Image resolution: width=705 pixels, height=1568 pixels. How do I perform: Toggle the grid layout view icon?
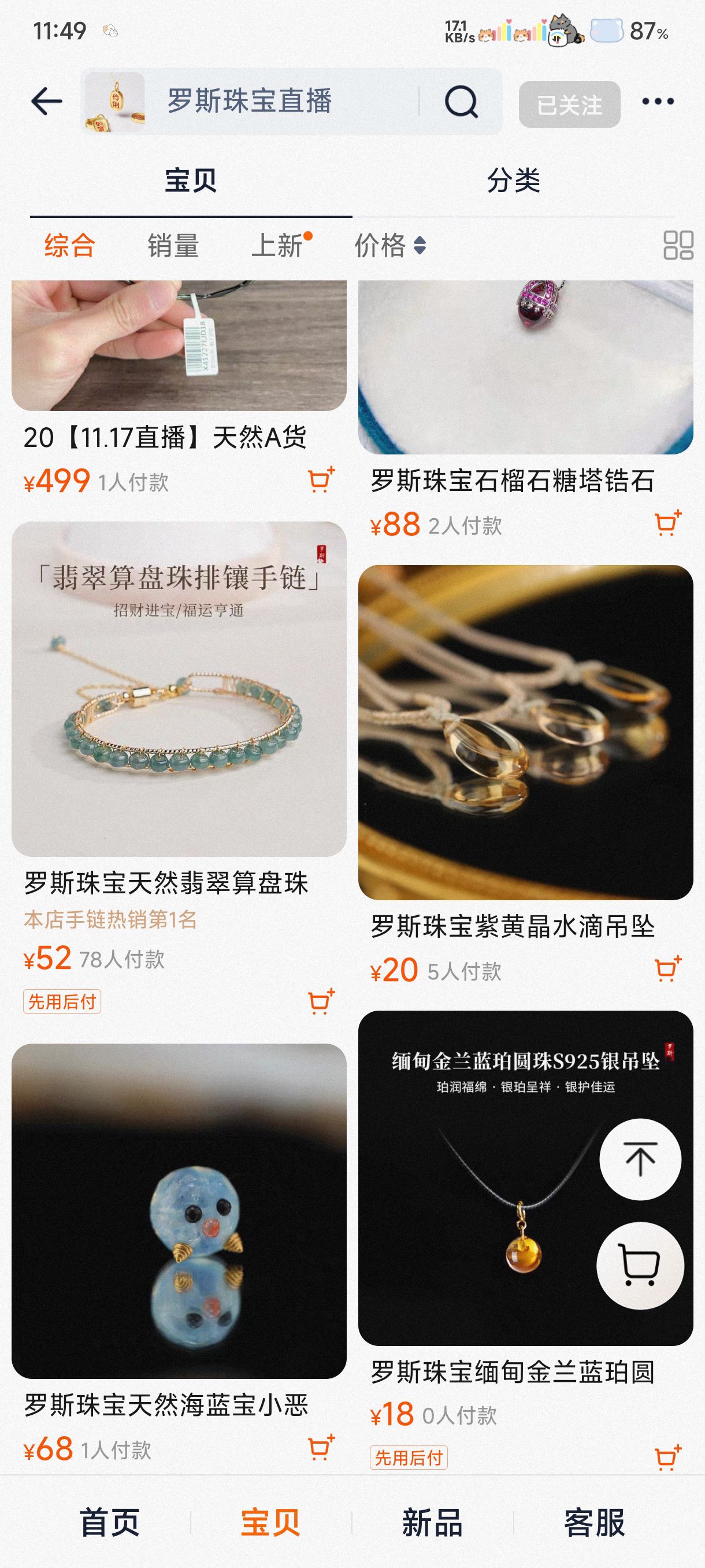pos(678,245)
